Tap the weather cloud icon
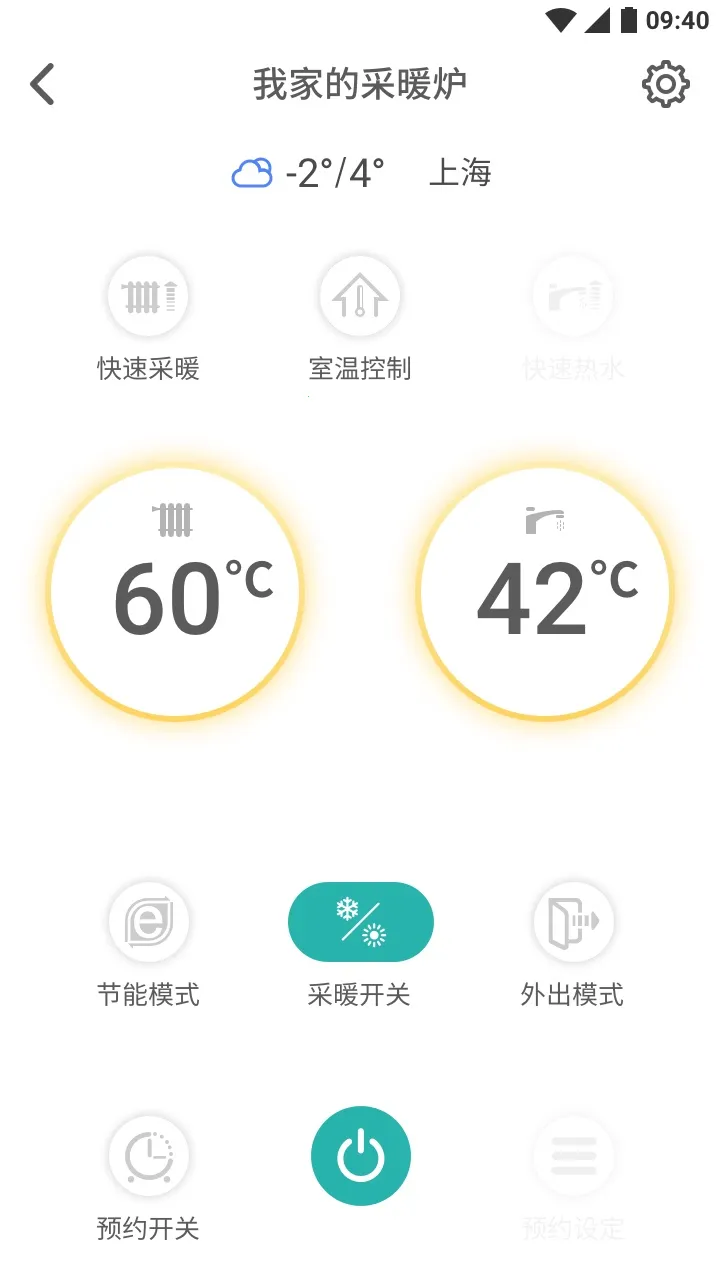Image resolution: width=720 pixels, height=1280 pixels. (x=253, y=172)
